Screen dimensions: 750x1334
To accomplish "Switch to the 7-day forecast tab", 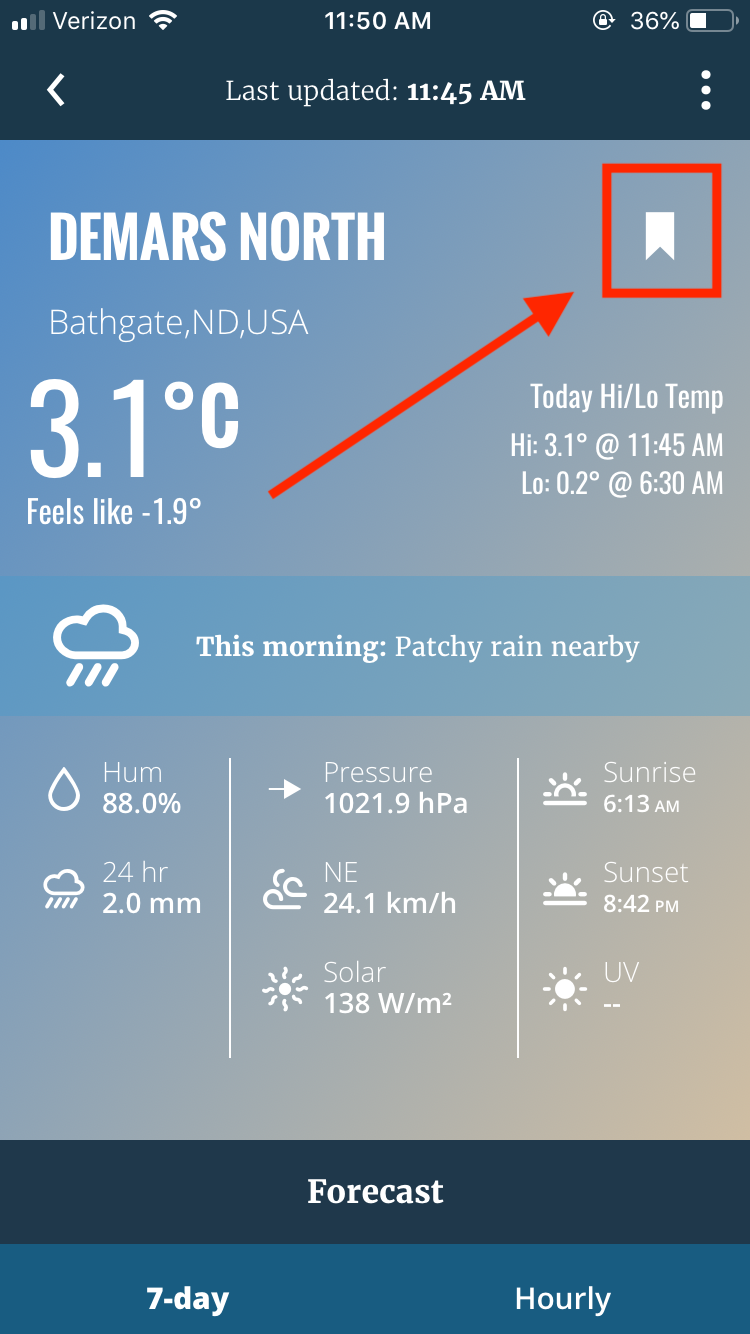I will click(x=188, y=1298).
